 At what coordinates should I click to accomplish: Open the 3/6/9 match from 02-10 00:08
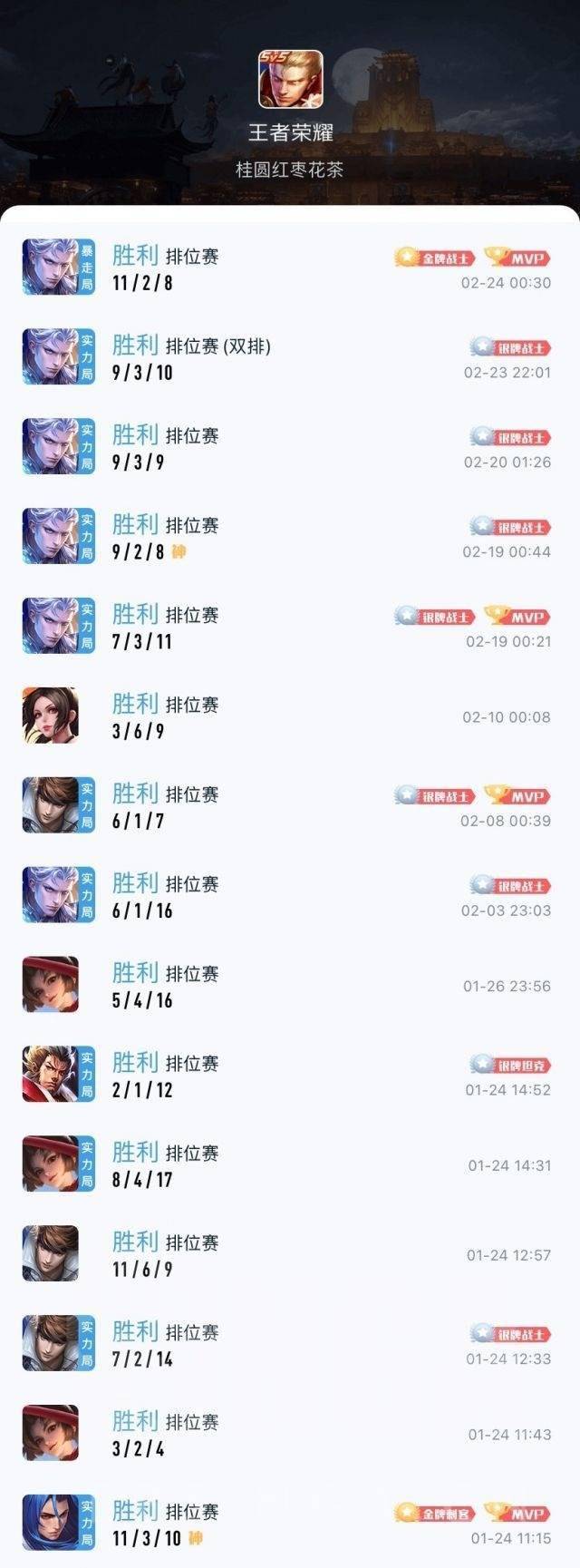pos(290,716)
